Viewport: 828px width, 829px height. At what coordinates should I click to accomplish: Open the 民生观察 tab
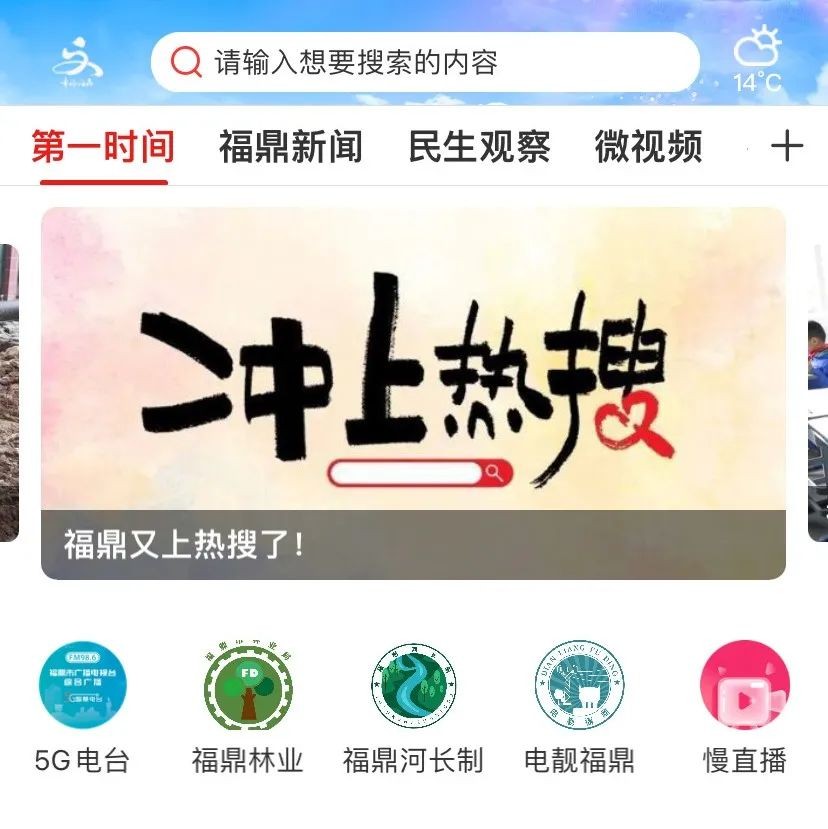479,147
